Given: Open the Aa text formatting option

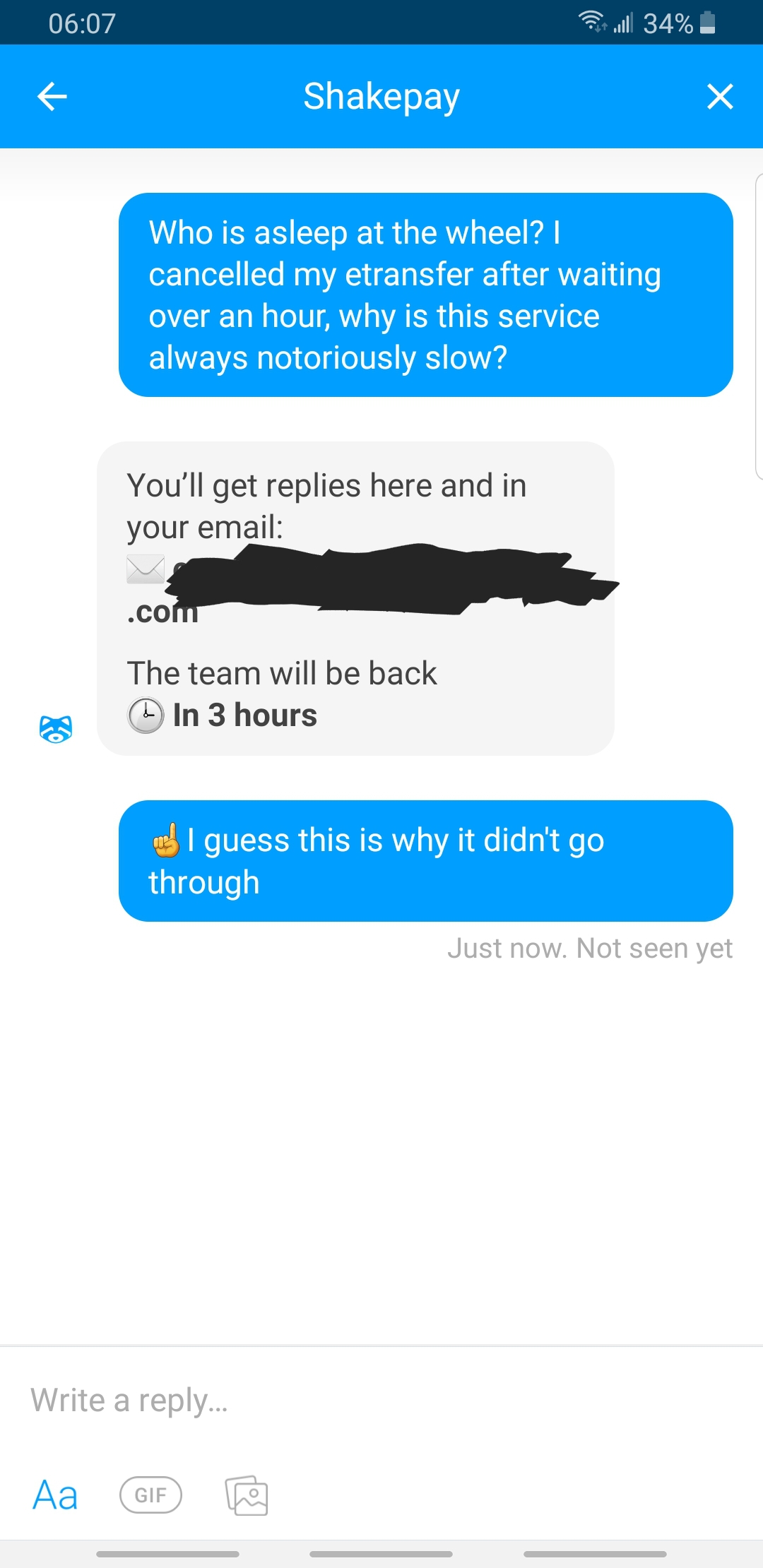Looking at the screenshot, I should 55,1495.
